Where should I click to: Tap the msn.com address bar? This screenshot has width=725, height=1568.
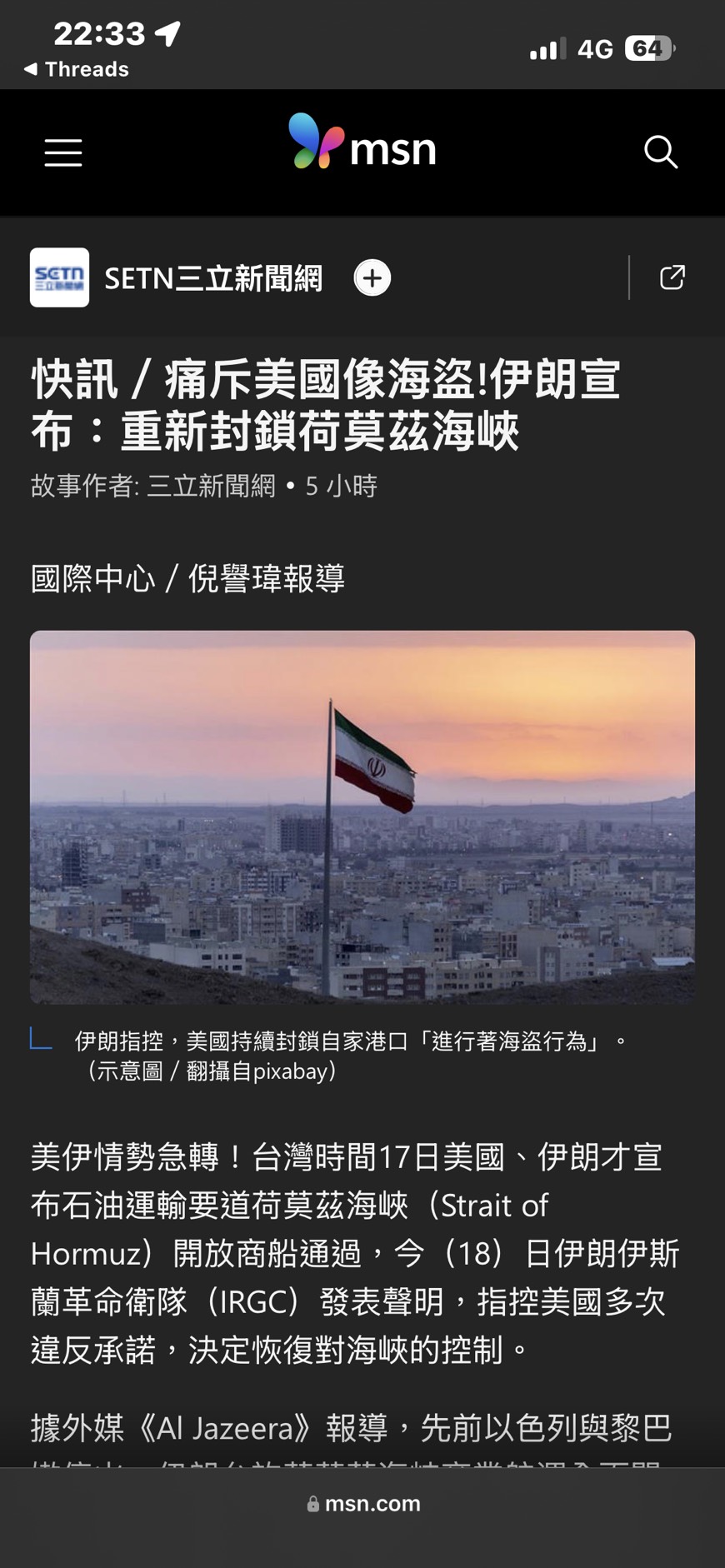[363, 1504]
